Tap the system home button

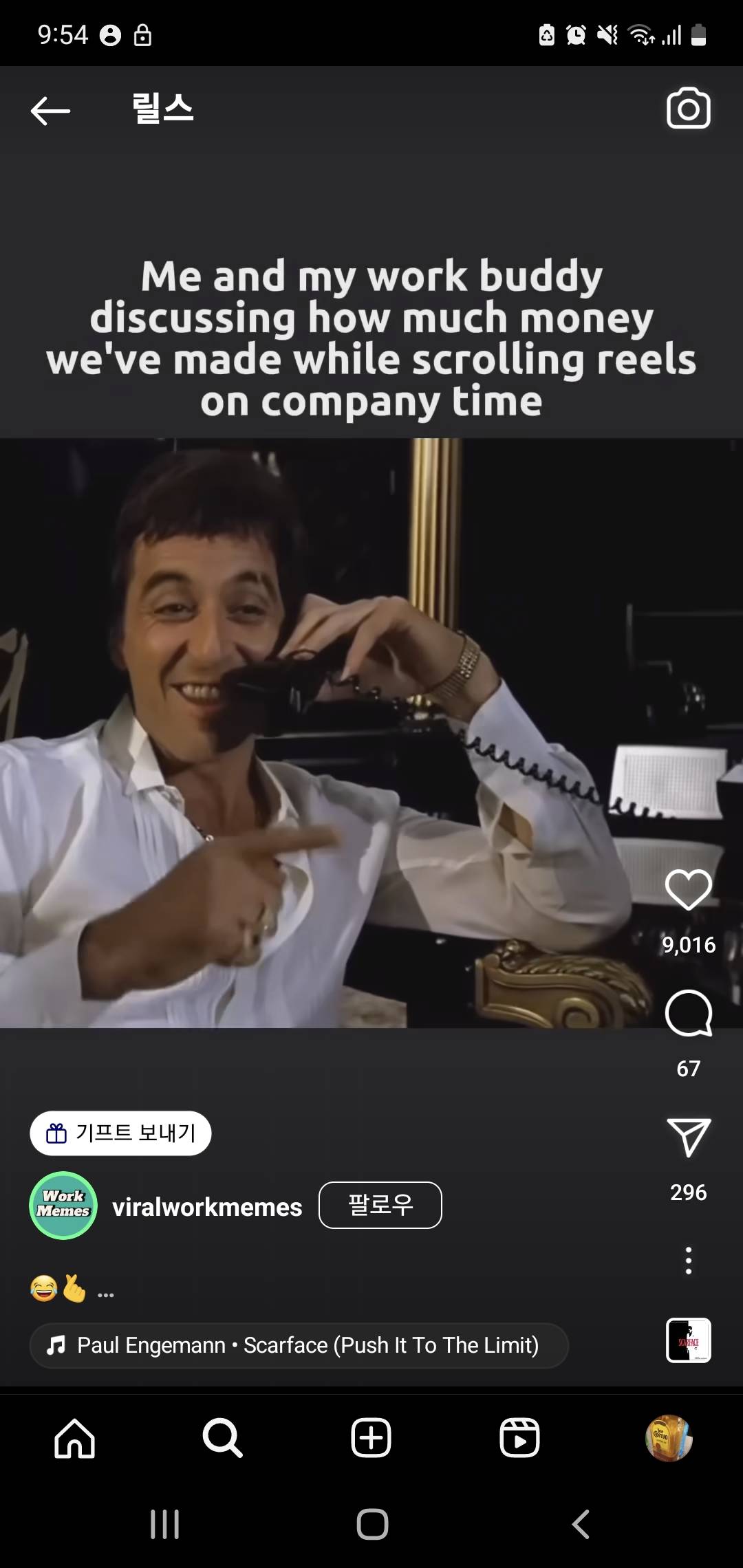(372, 1525)
